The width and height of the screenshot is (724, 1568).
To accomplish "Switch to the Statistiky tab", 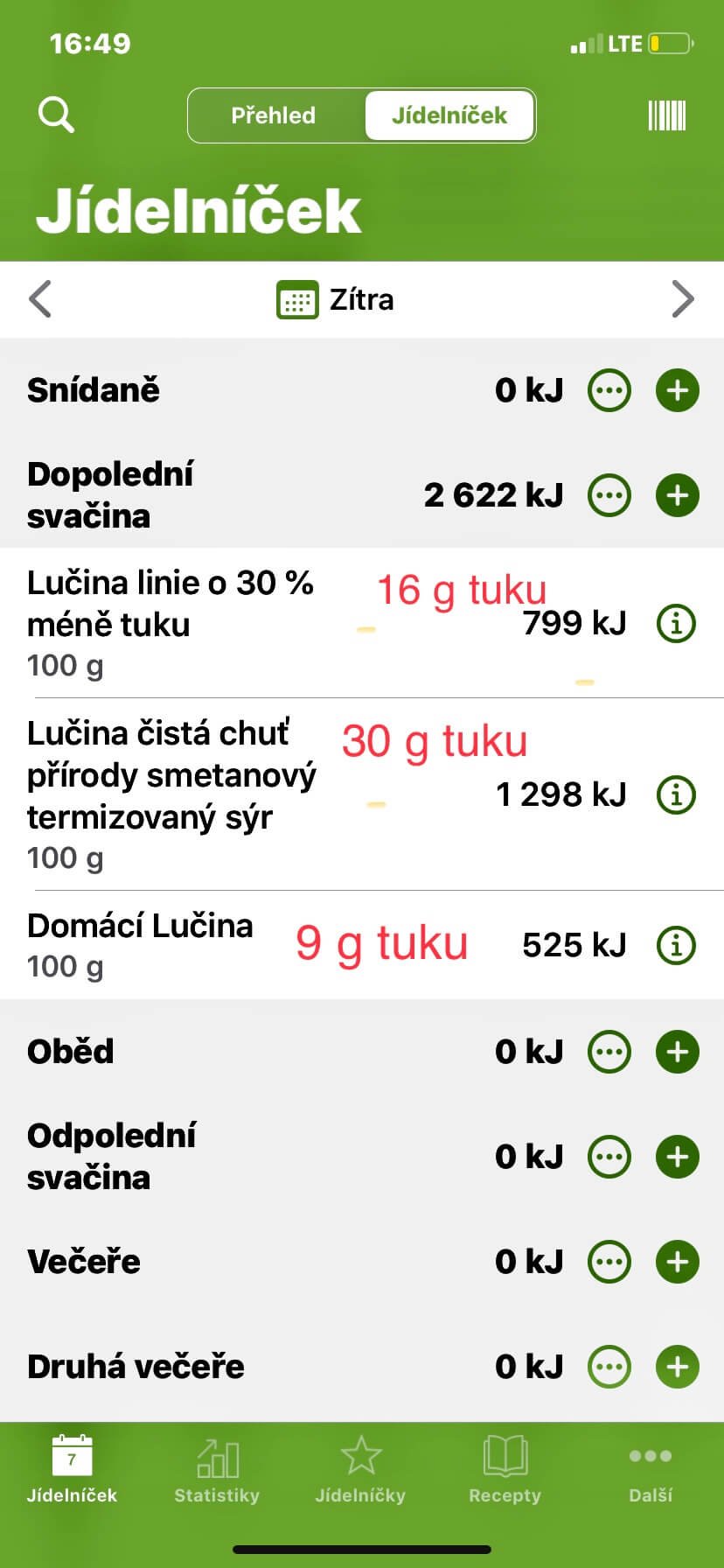I will [x=217, y=1470].
